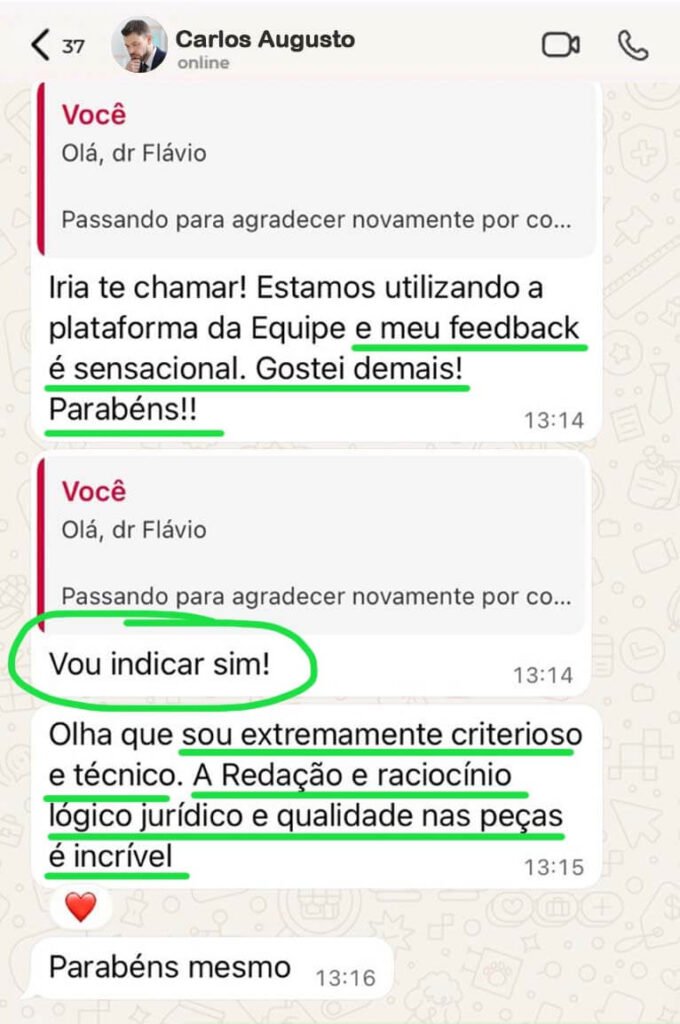
Task: Start a video call with Carlos Augusto
Action: pos(561,45)
